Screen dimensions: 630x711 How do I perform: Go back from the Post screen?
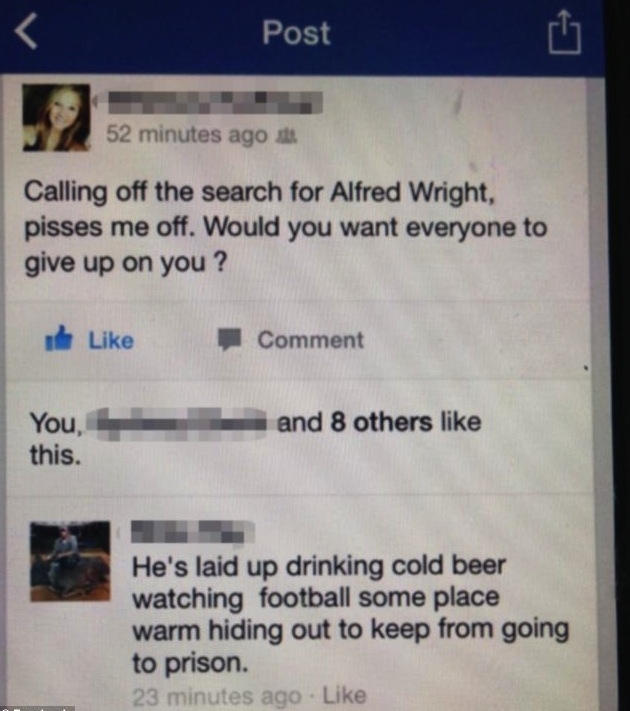(28, 33)
